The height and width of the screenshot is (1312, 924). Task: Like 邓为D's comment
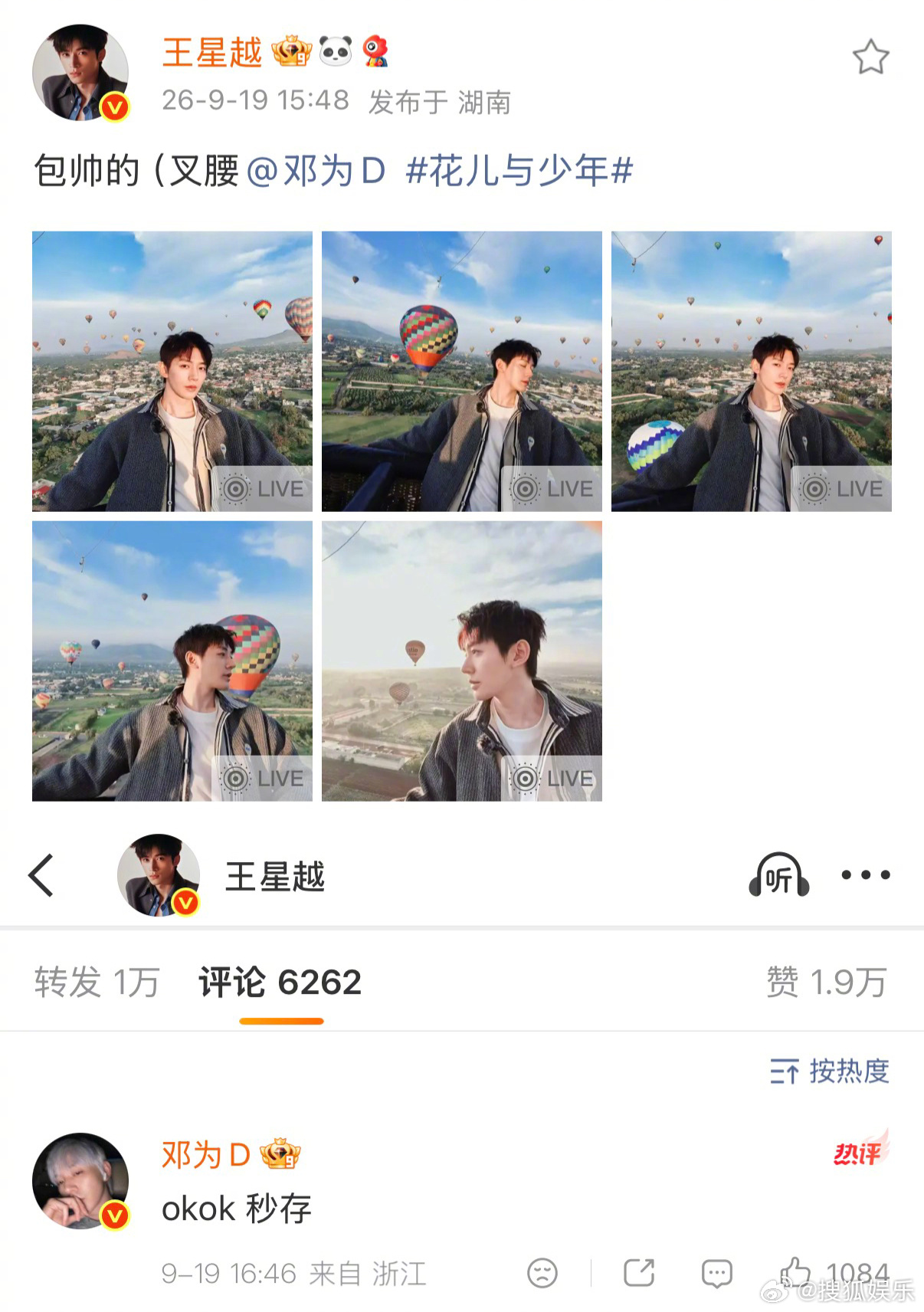pyautogui.click(x=795, y=1273)
